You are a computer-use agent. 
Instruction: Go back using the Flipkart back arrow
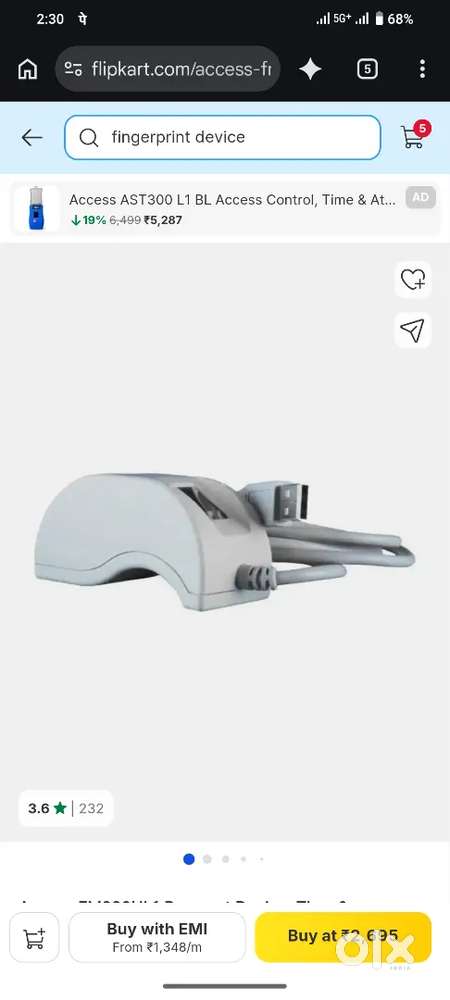[x=31, y=137]
